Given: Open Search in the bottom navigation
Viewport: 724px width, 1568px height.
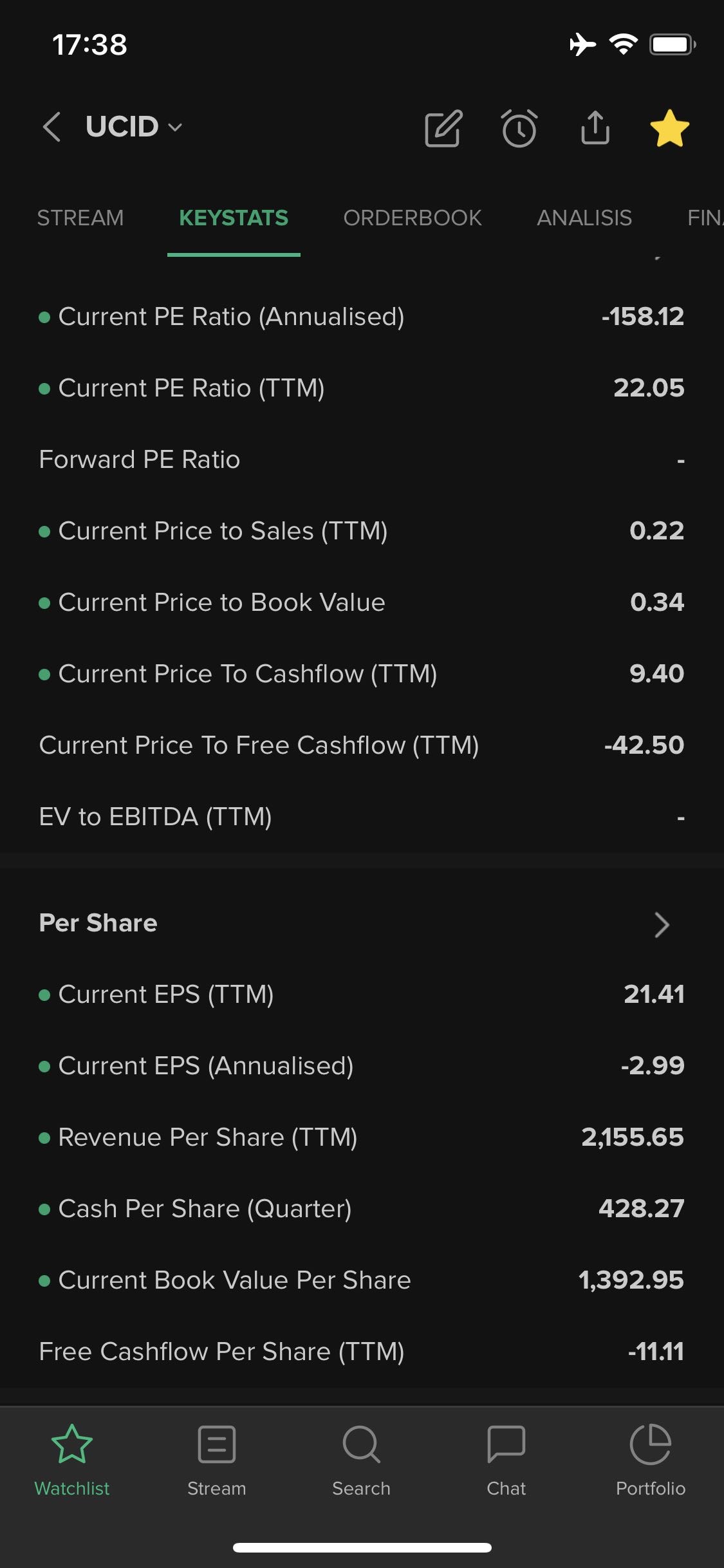Looking at the screenshot, I should [362, 1461].
